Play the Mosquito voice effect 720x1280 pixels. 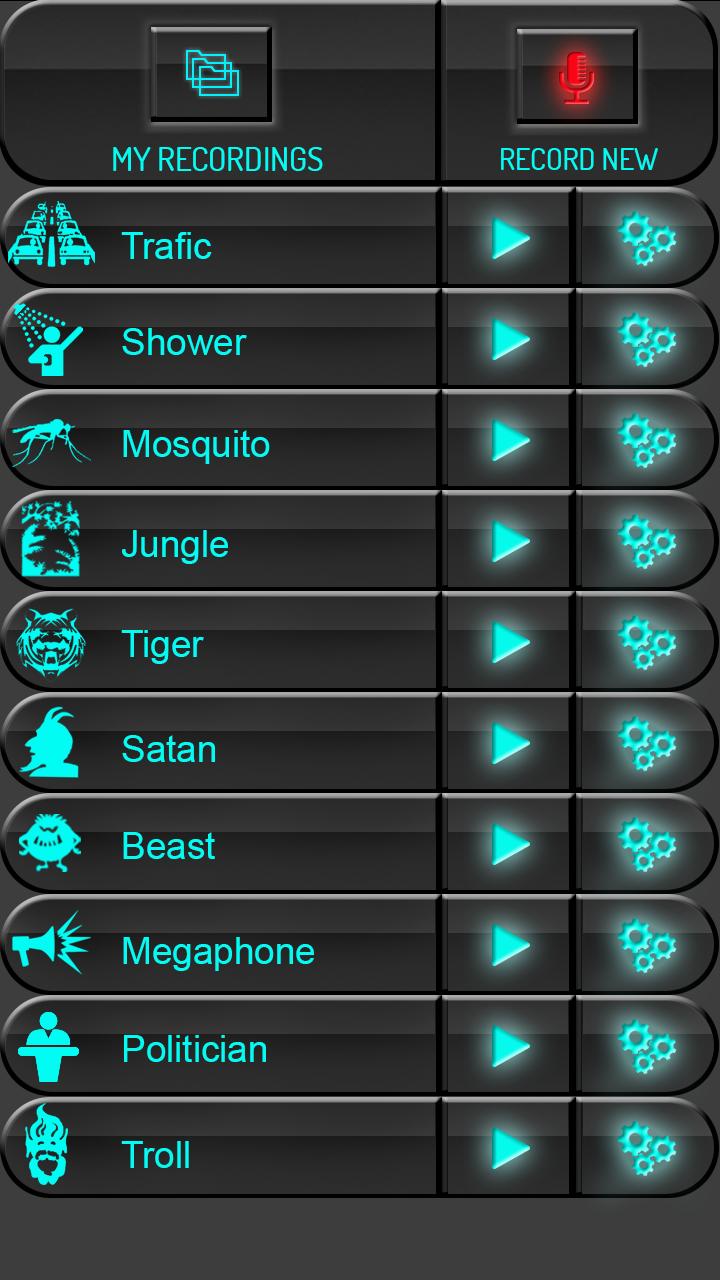pyautogui.click(x=510, y=441)
